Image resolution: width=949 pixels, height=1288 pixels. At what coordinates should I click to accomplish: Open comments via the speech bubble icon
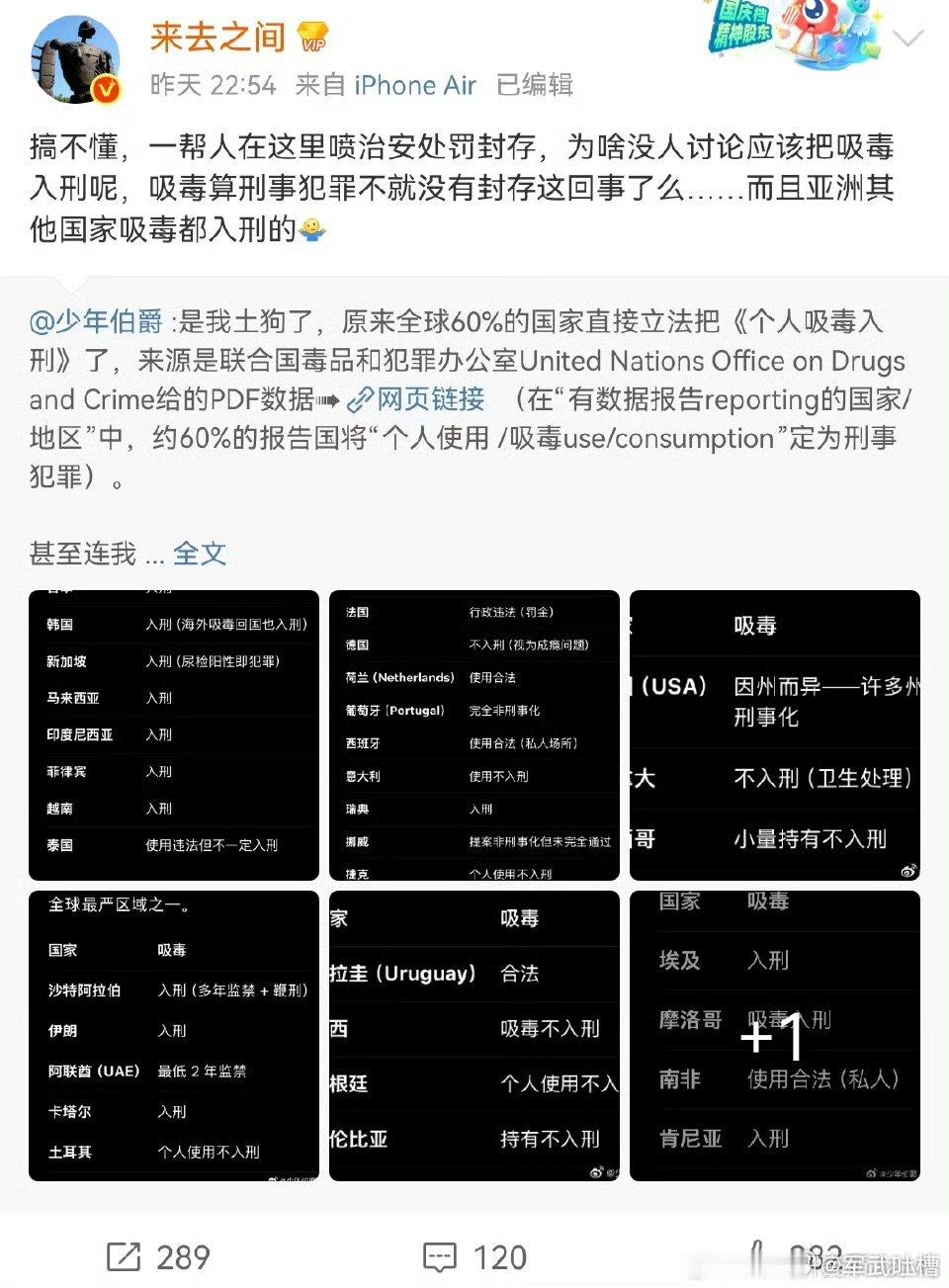click(x=439, y=1256)
